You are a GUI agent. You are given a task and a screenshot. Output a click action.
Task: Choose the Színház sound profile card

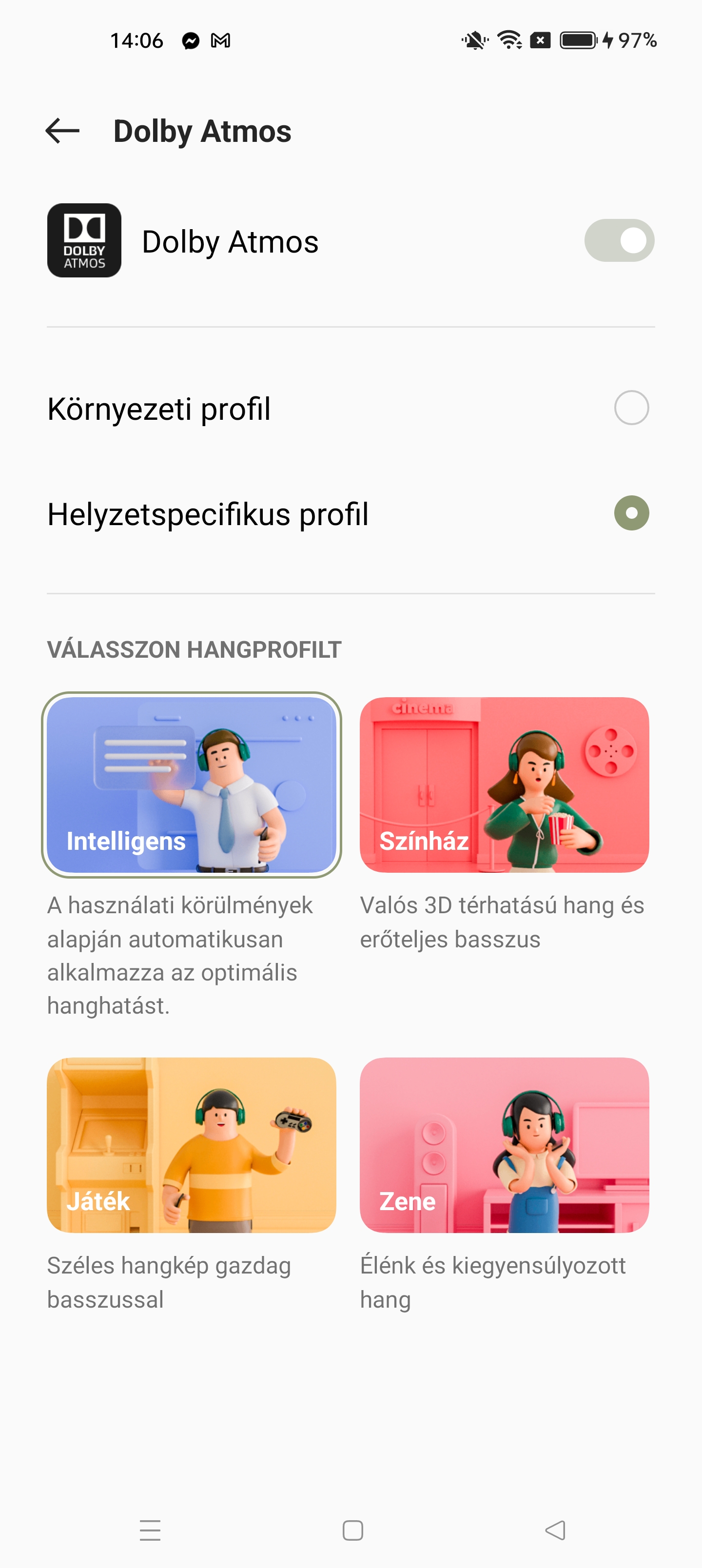coord(504,784)
